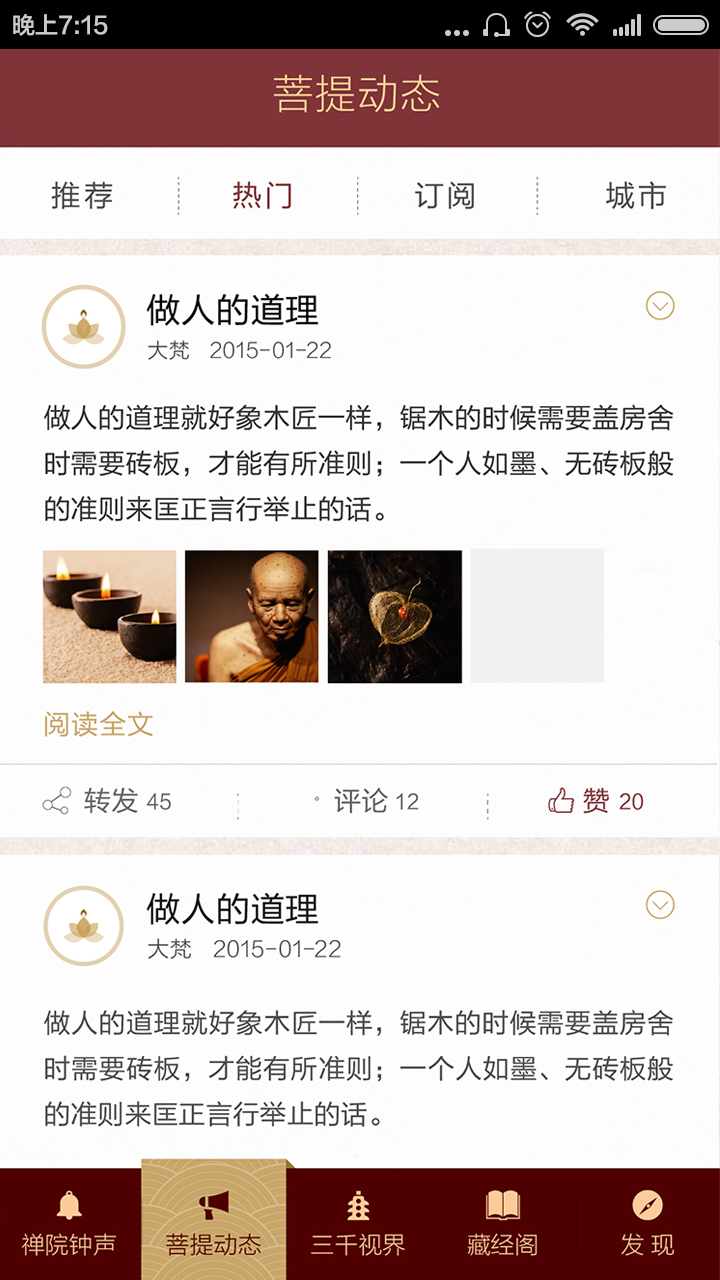Like the first post with 赞
This screenshot has width=720, height=1280.
tap(596, 801)
